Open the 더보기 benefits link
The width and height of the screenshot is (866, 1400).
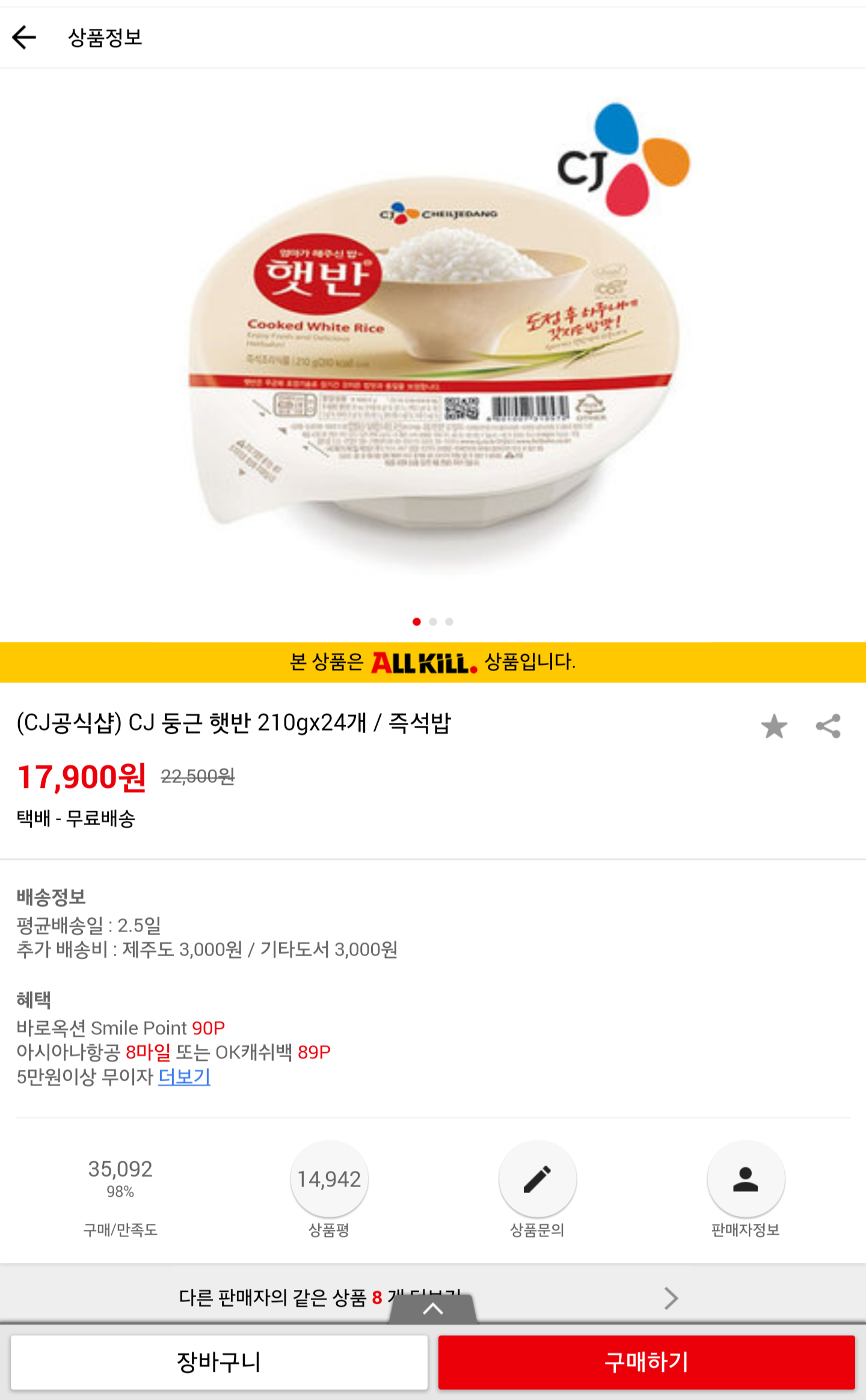(184, 1076)
